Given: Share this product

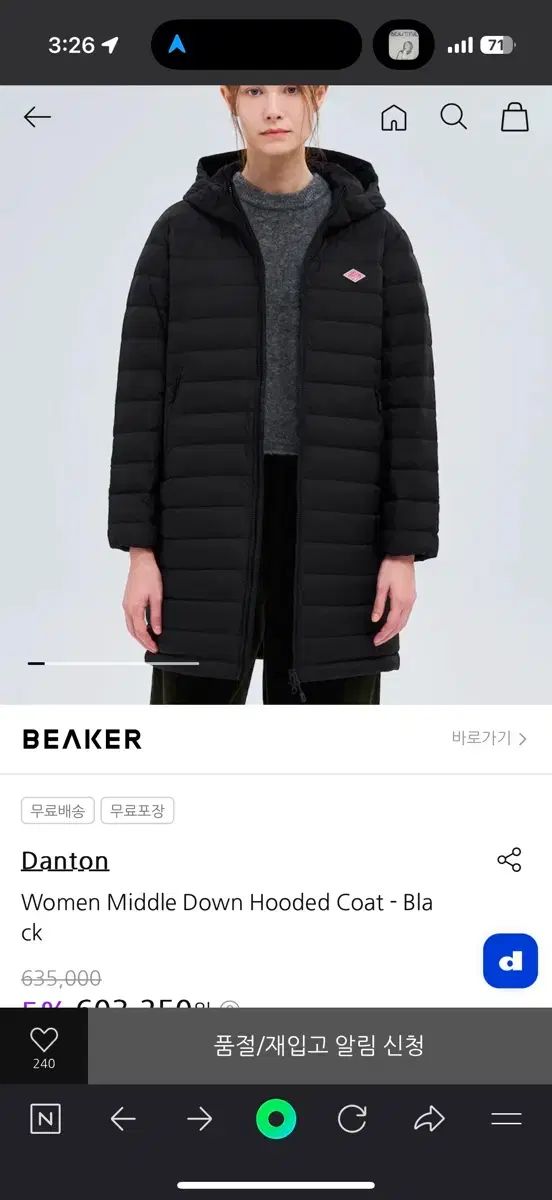Looking at the screenshot, I should coord(509,860).
